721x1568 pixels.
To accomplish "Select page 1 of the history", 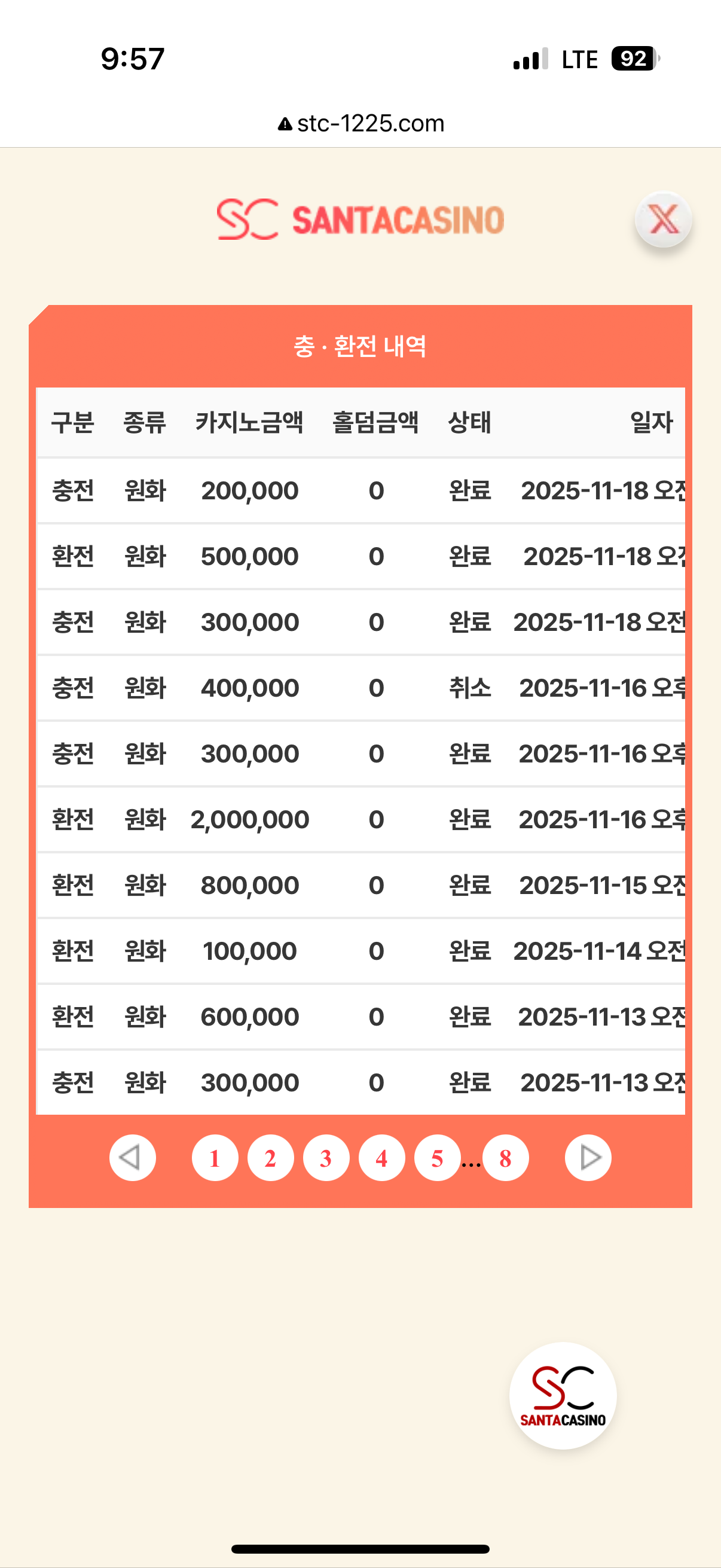I will pos(215,1157).
